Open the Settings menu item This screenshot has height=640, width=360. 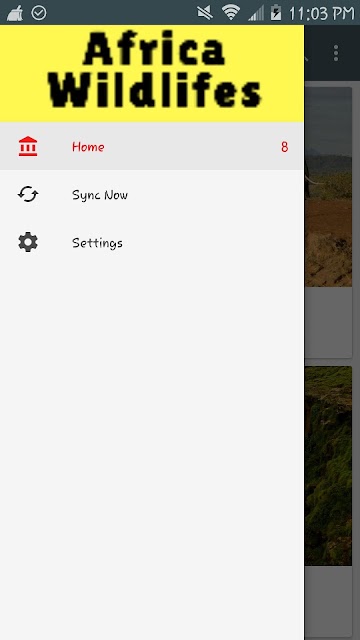(152, 242)
